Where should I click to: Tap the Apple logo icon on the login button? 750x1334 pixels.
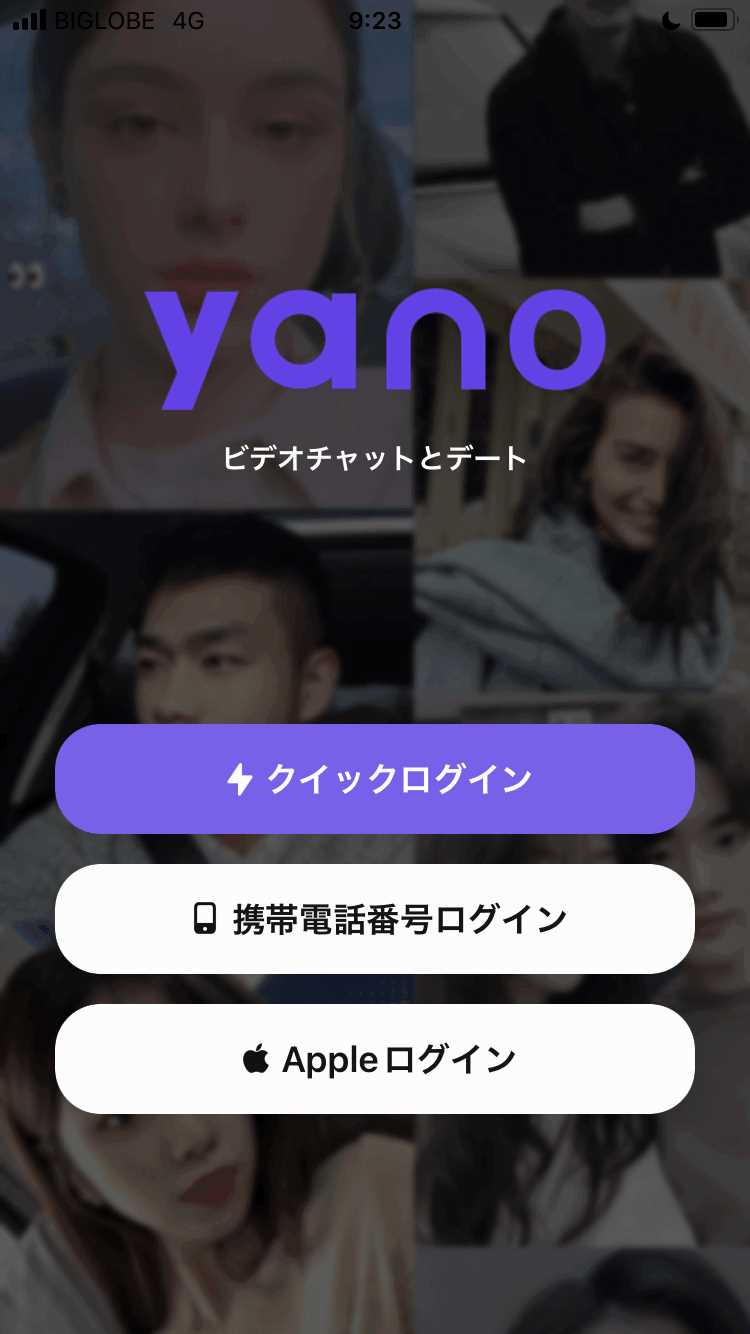pos(258,1058)
